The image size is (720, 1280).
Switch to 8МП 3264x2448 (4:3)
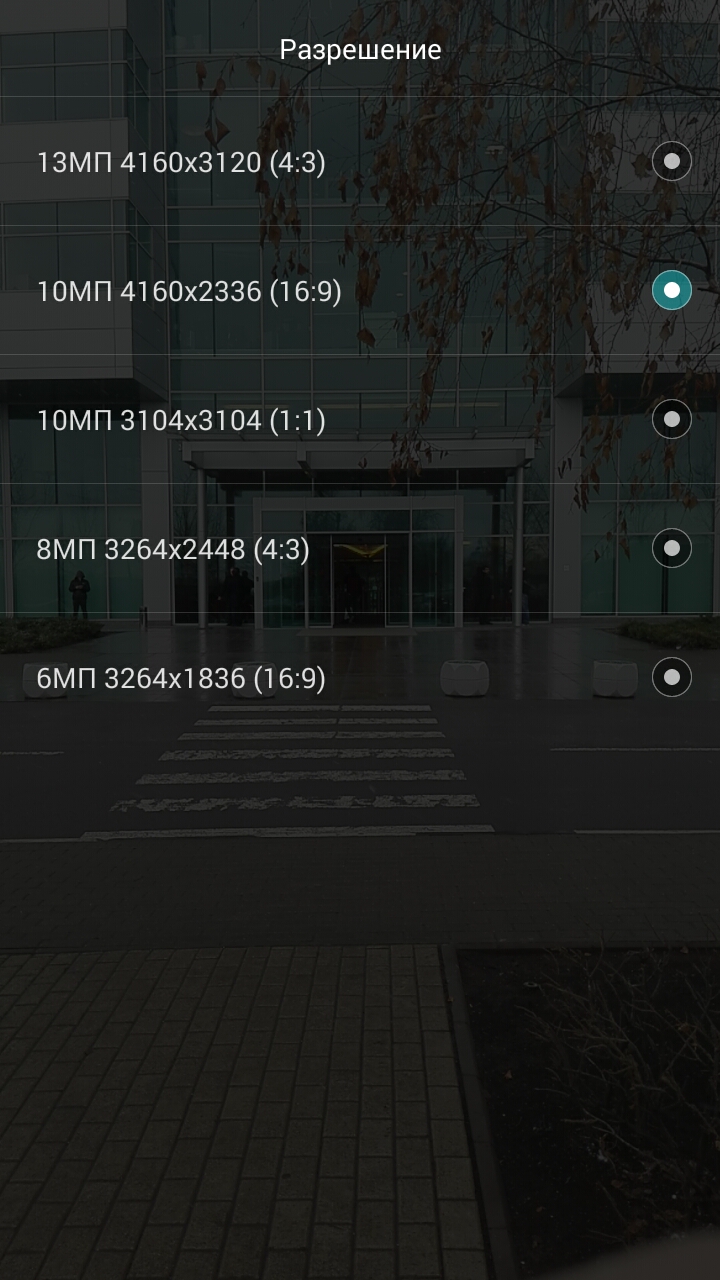click(x=360, y=549)
